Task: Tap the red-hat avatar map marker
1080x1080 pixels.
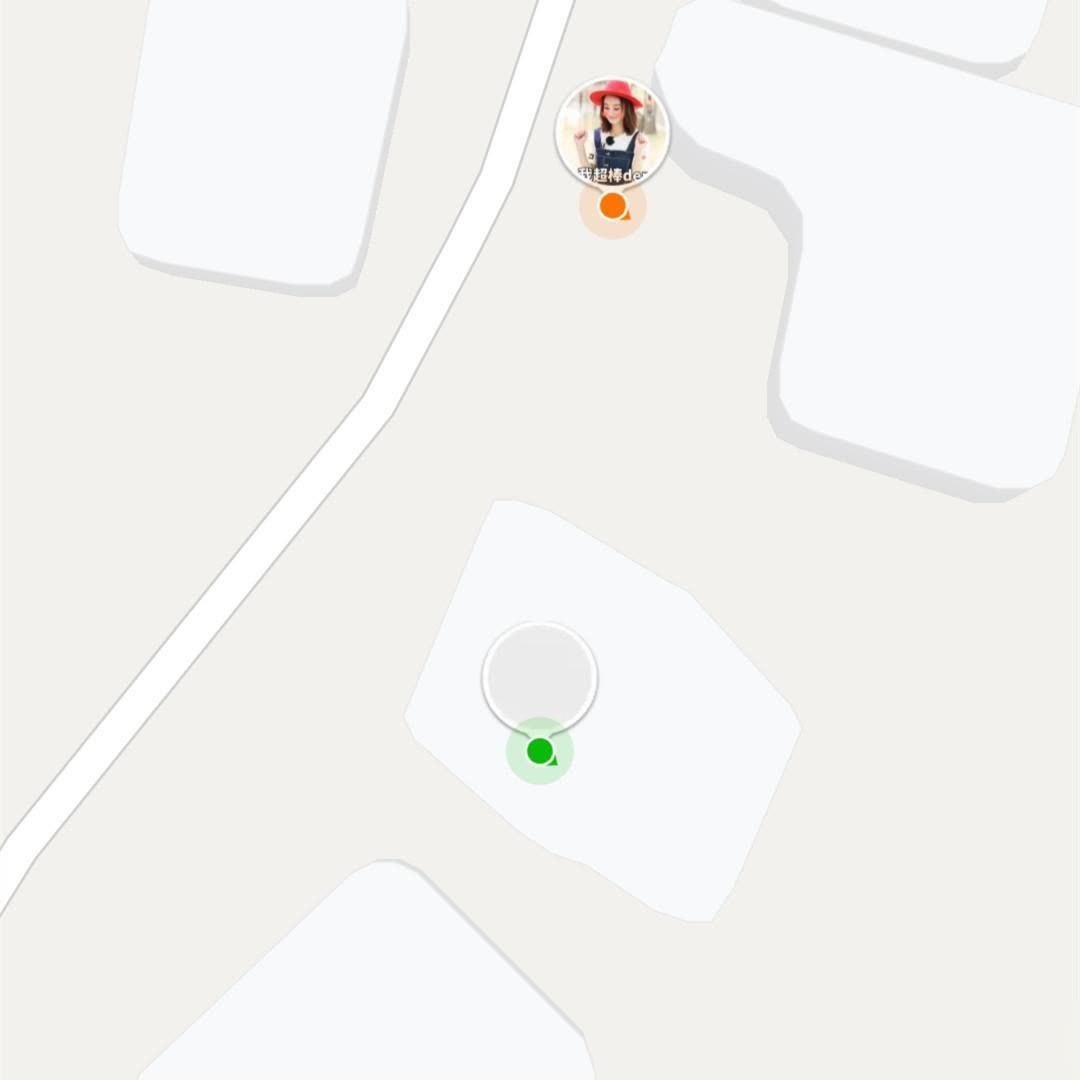Action: pyautogui.click(x=612, y=133)
